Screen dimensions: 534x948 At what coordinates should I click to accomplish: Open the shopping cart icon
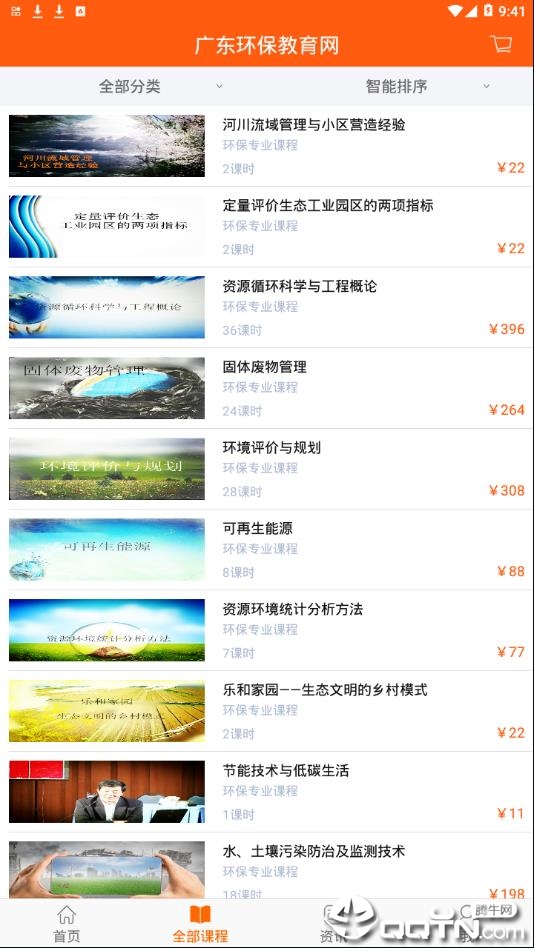pyautogui.click(x=501, y=44)
